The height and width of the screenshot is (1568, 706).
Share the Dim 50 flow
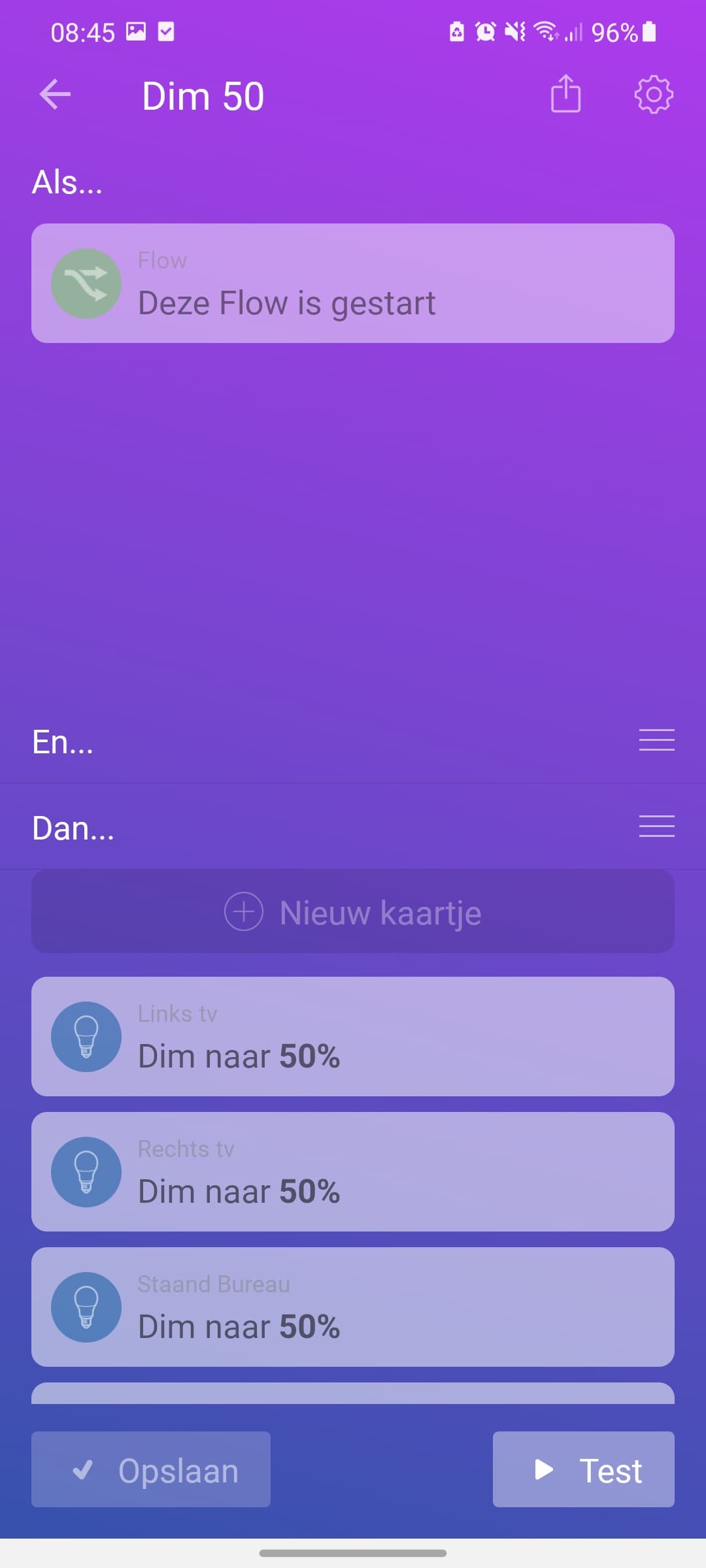pos(565,95)
